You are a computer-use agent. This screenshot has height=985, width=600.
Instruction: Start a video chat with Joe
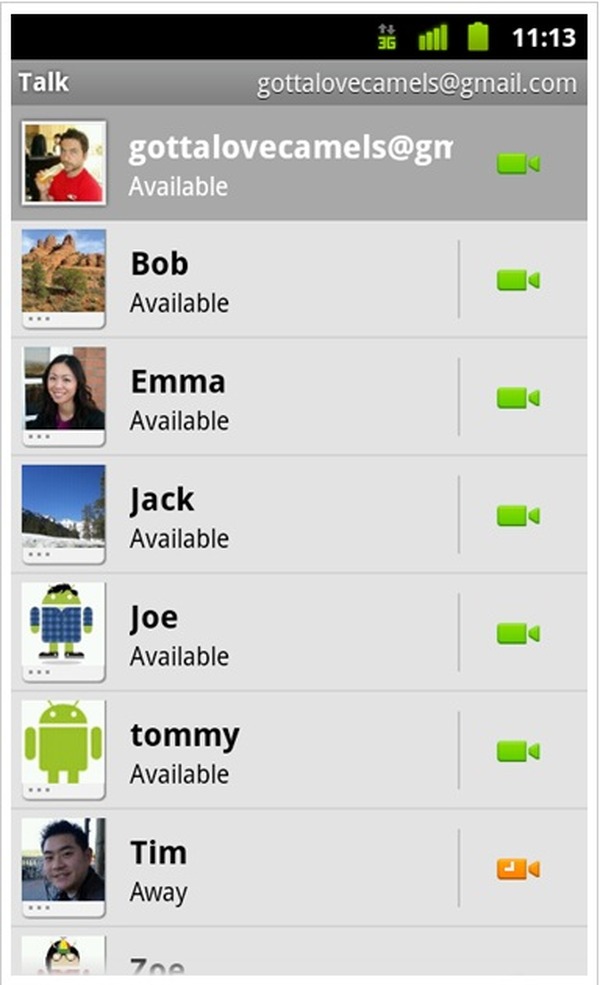[x=518, y=634]
